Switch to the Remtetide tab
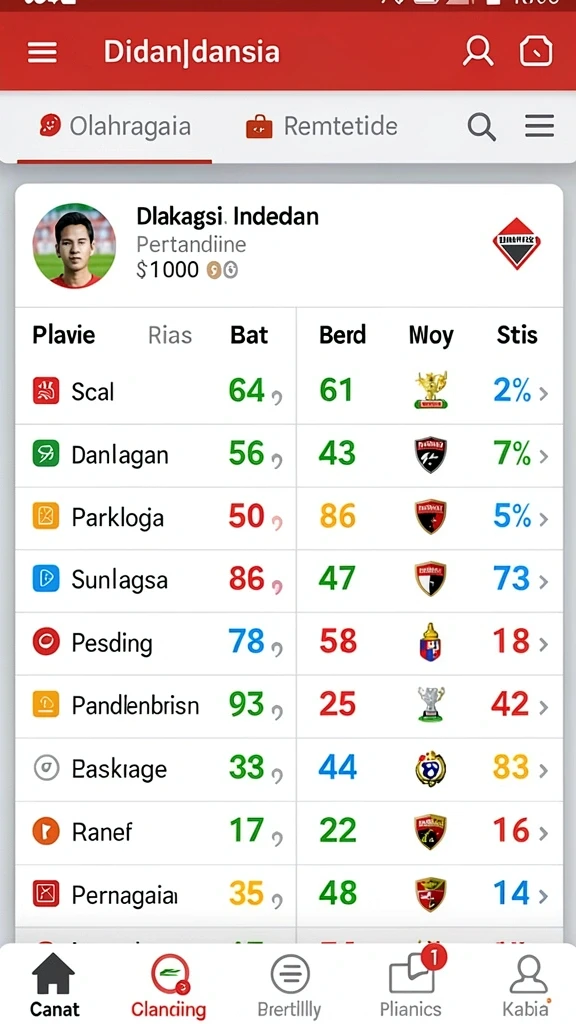Image resolution: width=576 pixels, height=1024 pixels. [x=322, y=126]
